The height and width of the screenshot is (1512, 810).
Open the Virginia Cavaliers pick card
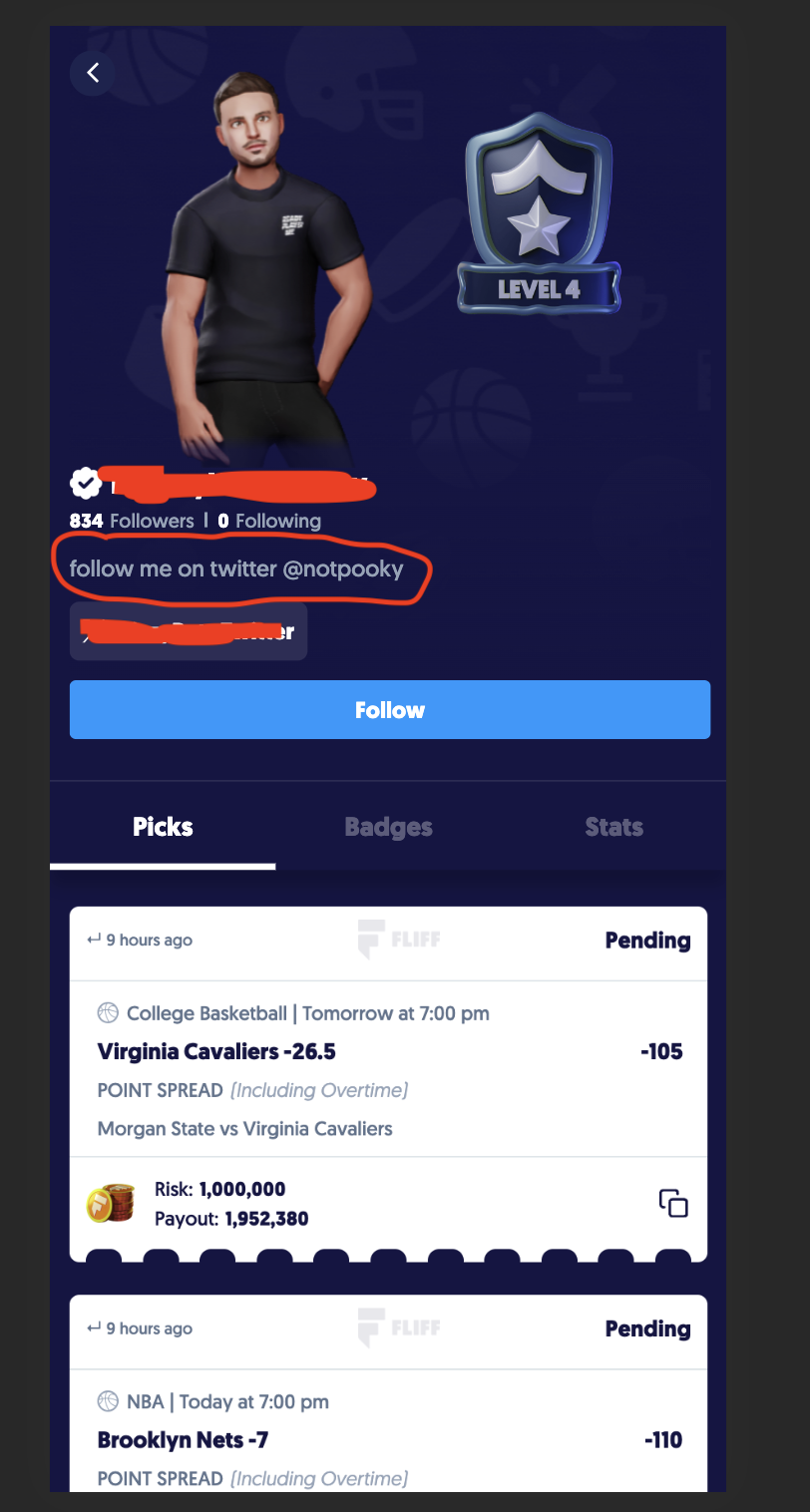(299, 1051)
